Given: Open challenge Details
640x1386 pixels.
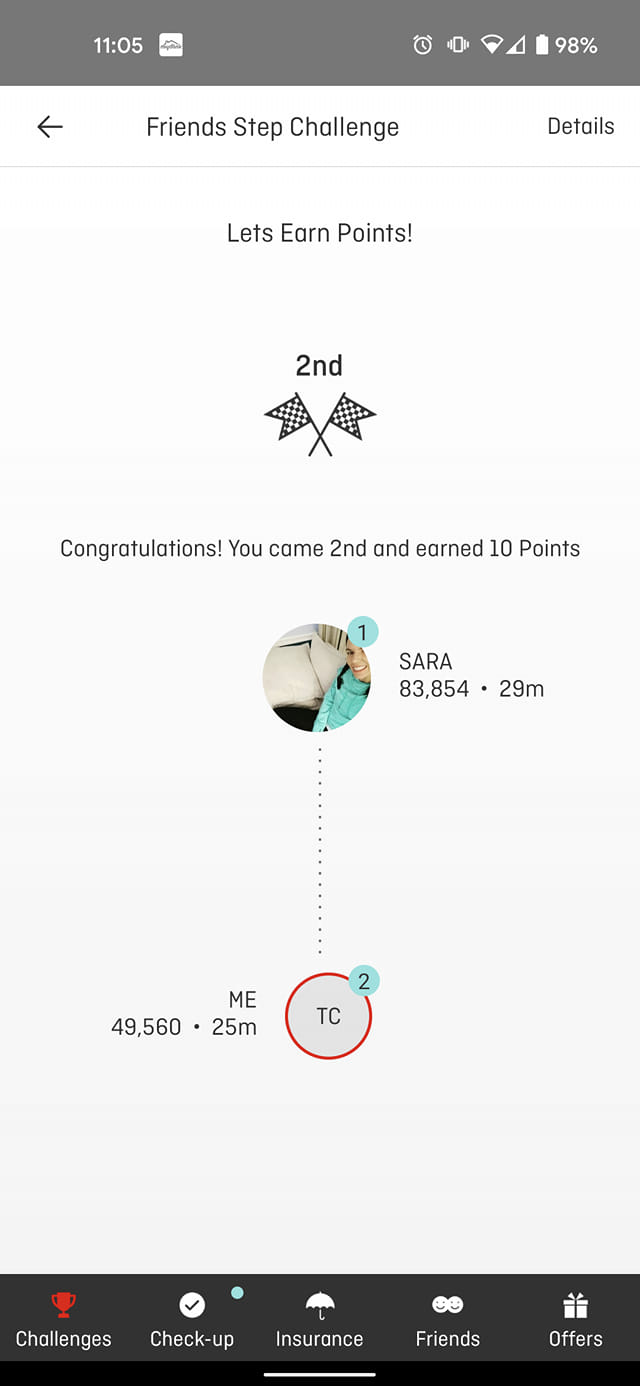Looking at the screenshot, I should click(580, 126).
